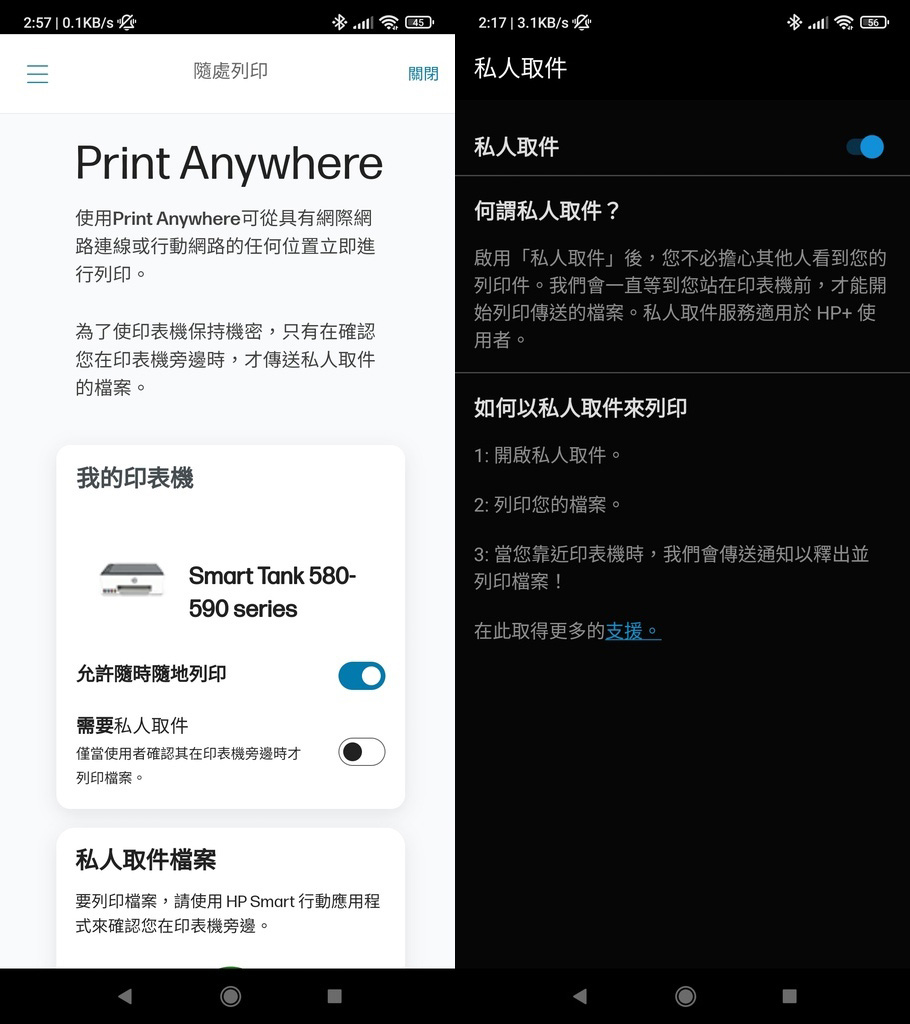The height and width of the screenshot is (1024, 910).
Task: Turn off the 私人取件 switch
Action: (x=864, y=146)
